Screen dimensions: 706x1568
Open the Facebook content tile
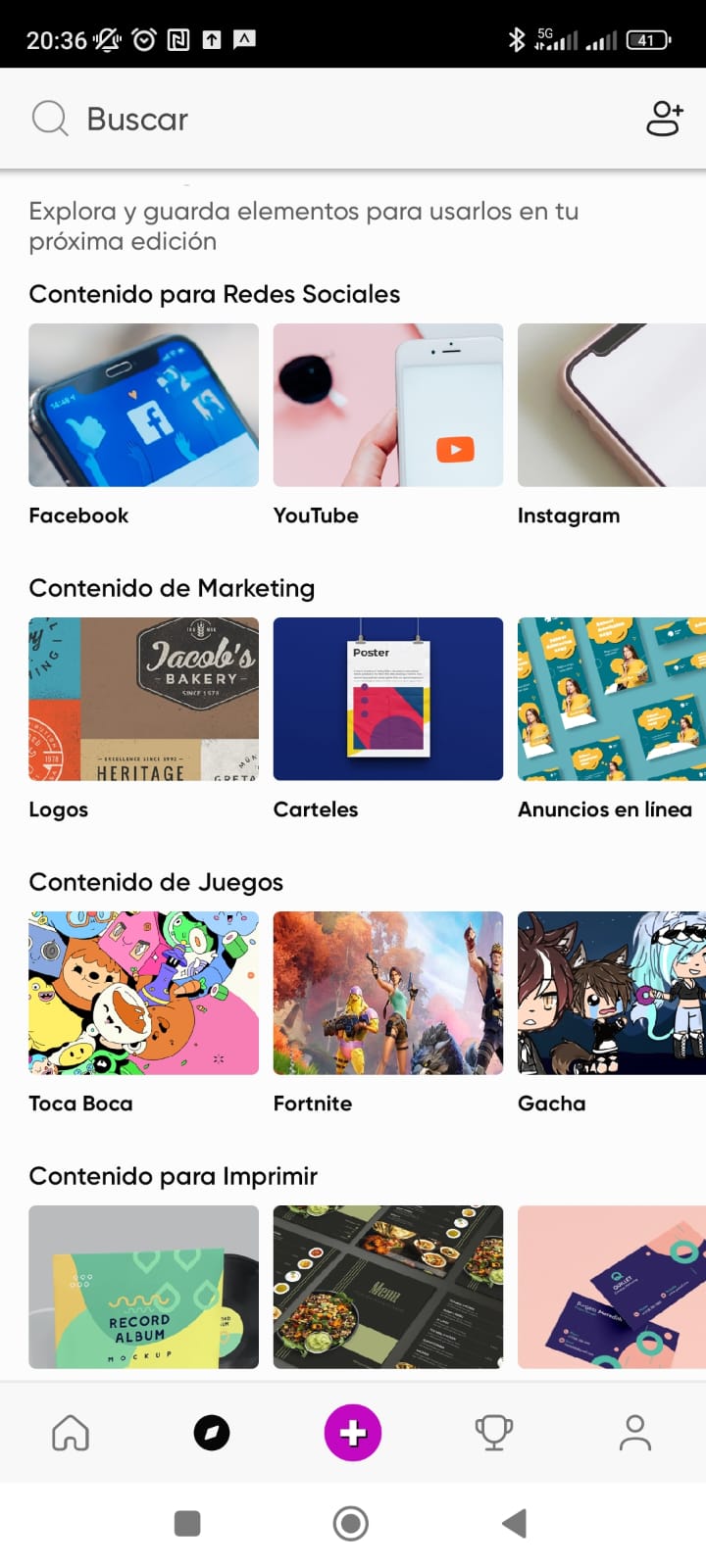click(143, 405)
